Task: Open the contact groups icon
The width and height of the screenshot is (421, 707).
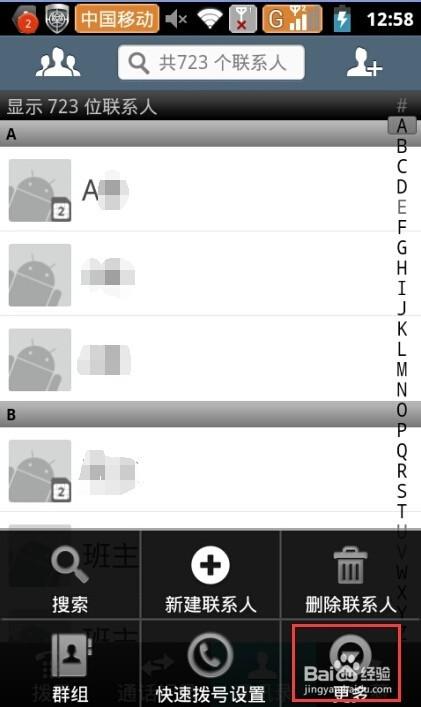Action: [58, 62]
